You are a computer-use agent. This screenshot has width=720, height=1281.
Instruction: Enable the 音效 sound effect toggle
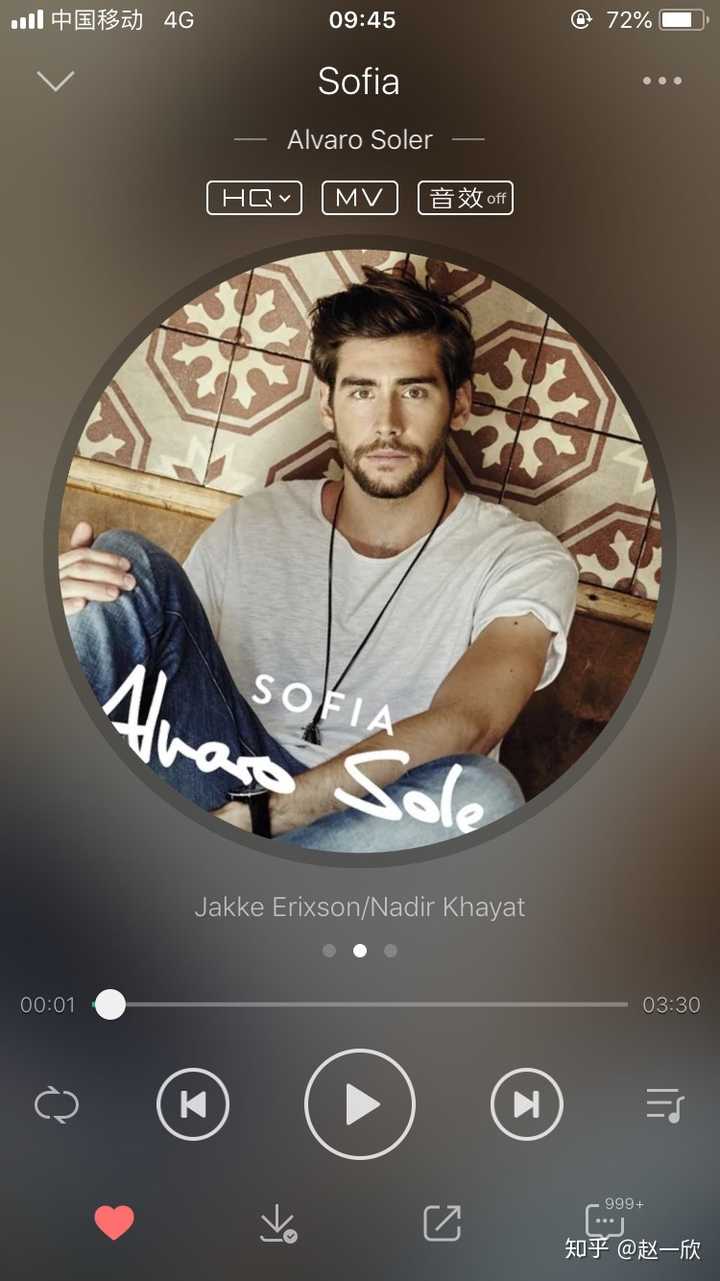click(465, 197)
